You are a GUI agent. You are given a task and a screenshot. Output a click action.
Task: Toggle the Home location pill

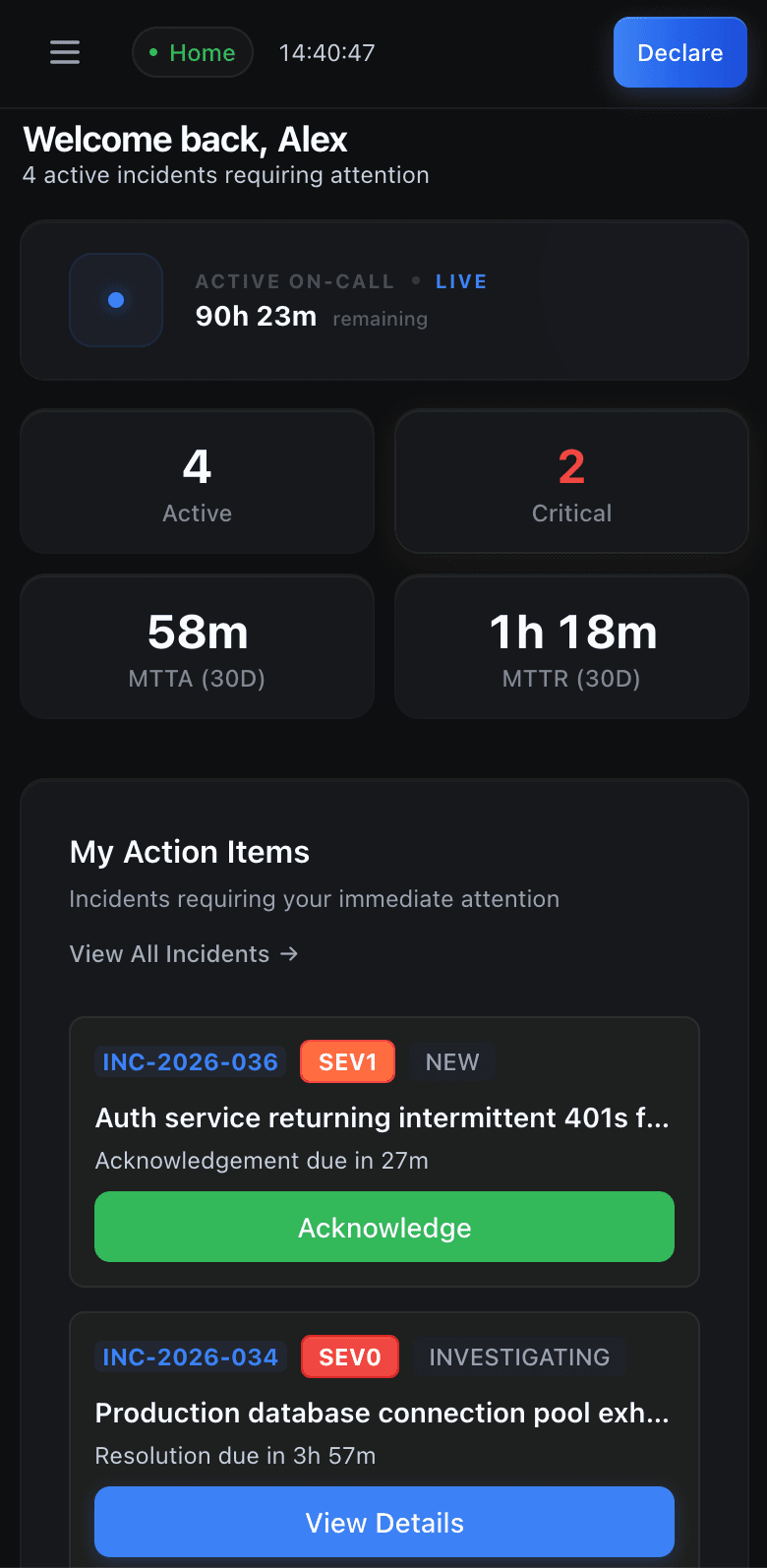click(x=192, y=52)
